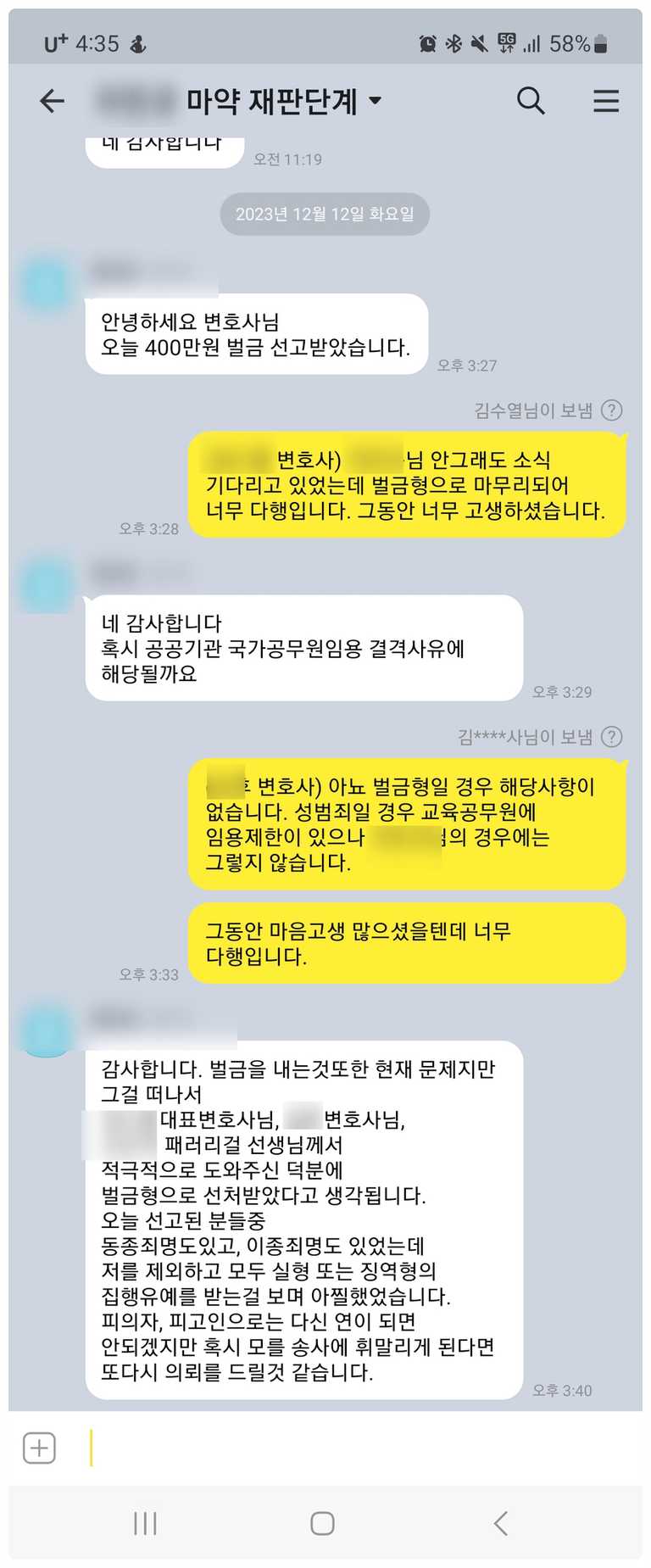Tap the help icon beside 김수열님이 보냄

tap(611, 410)
